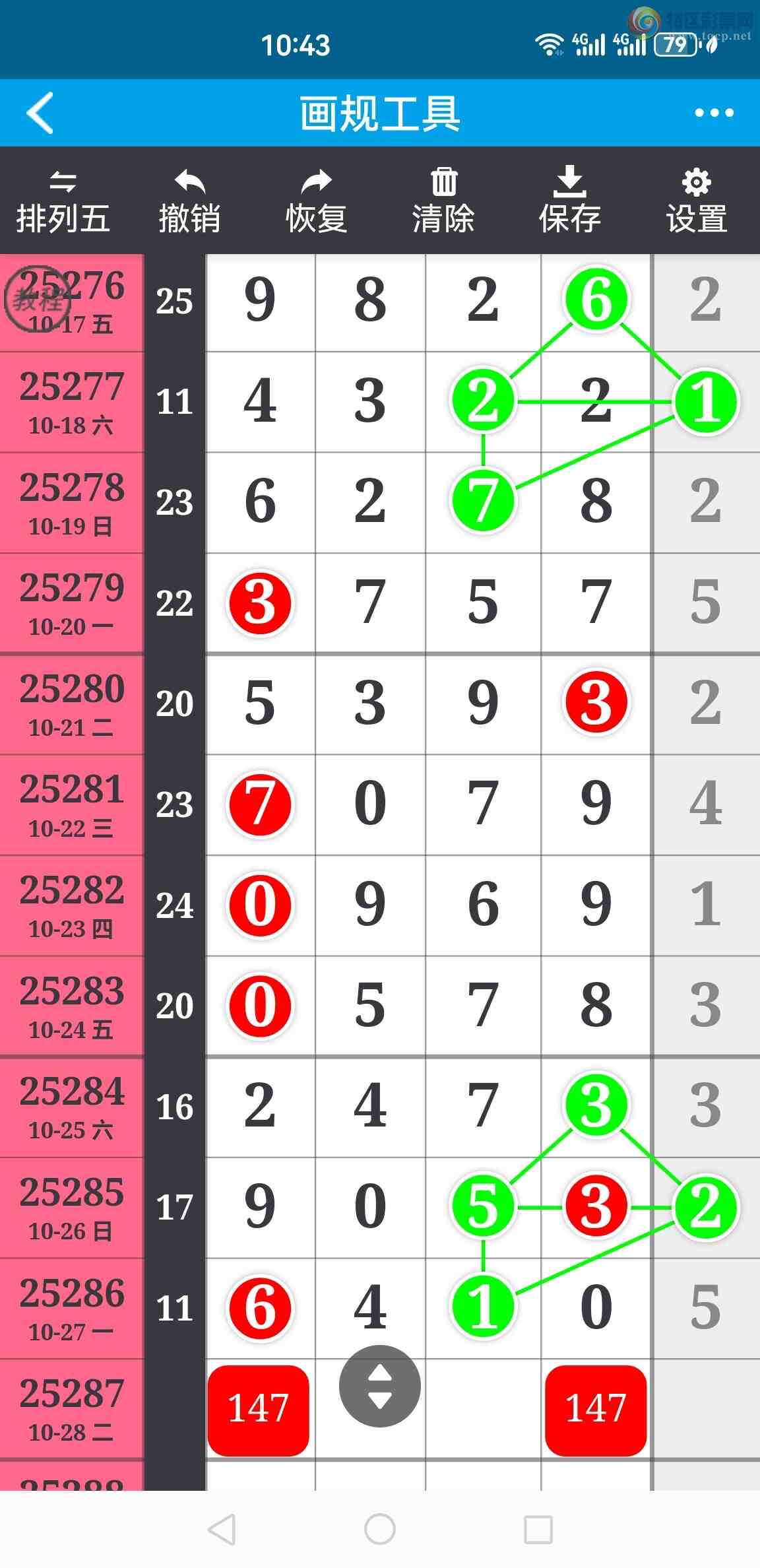
Task: Tap the system home button
Action: point(380,1528)
